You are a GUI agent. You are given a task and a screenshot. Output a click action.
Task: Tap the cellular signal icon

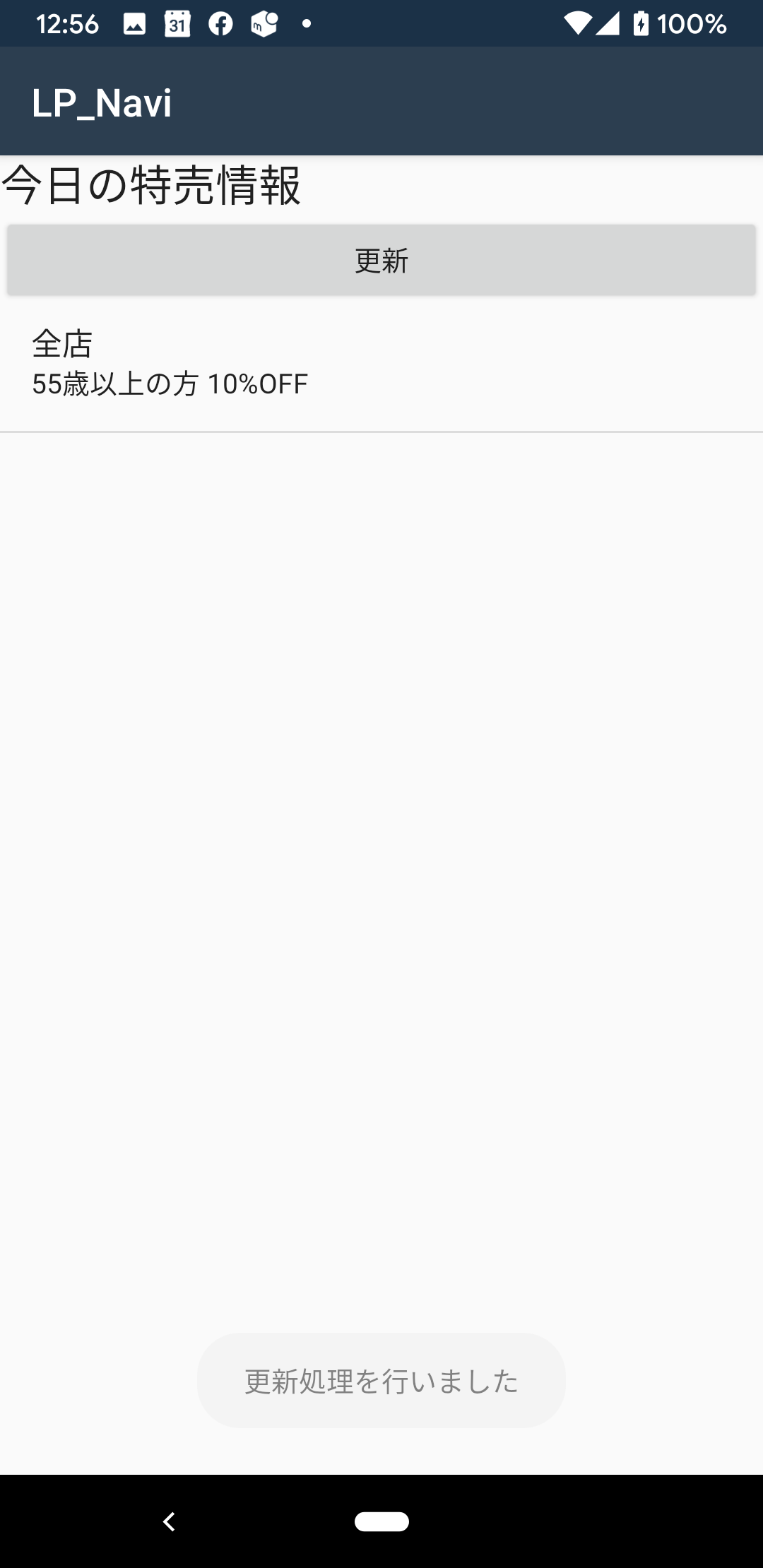click(x=606, y=23)
